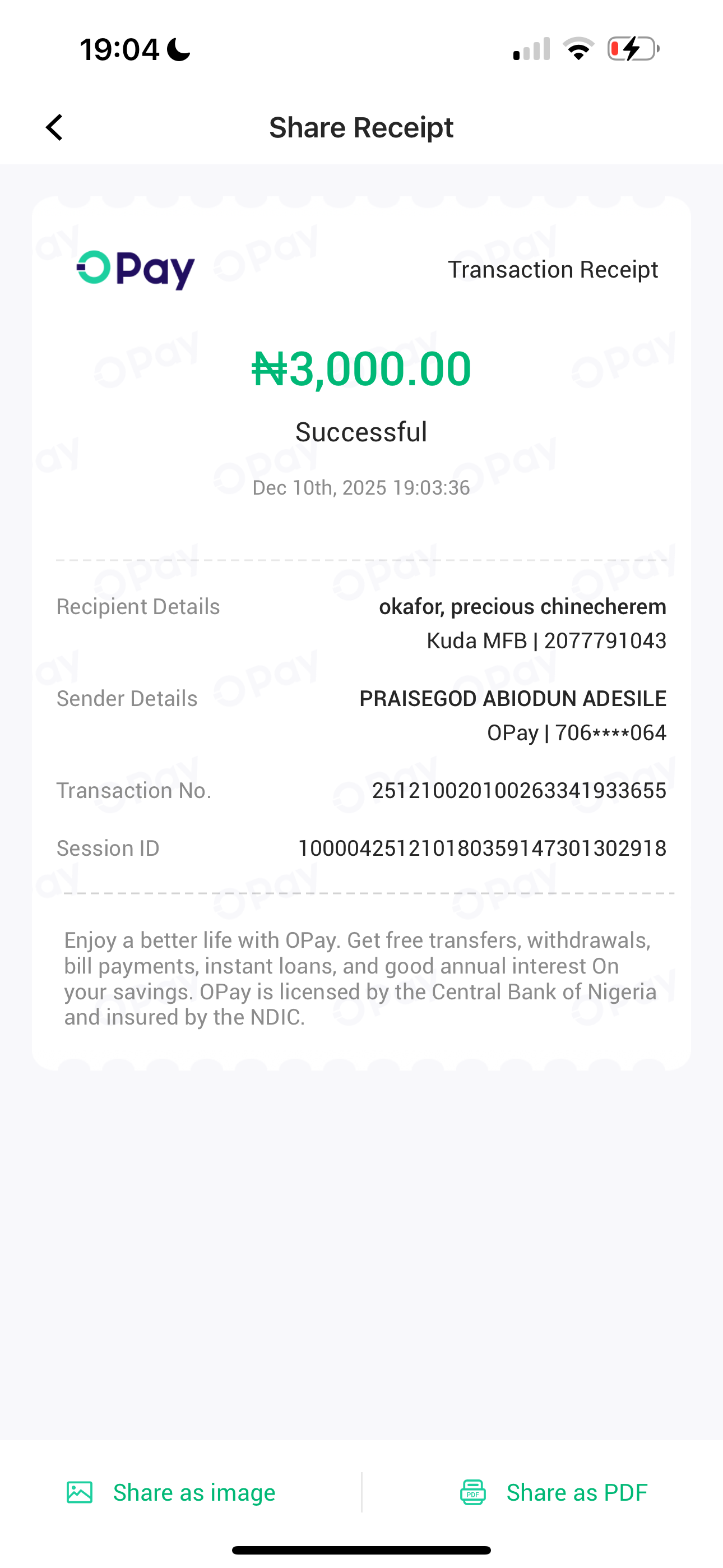723x1568 pixels.
Task: Share the receipt as PDF
Action: [x=553, y=1492]
